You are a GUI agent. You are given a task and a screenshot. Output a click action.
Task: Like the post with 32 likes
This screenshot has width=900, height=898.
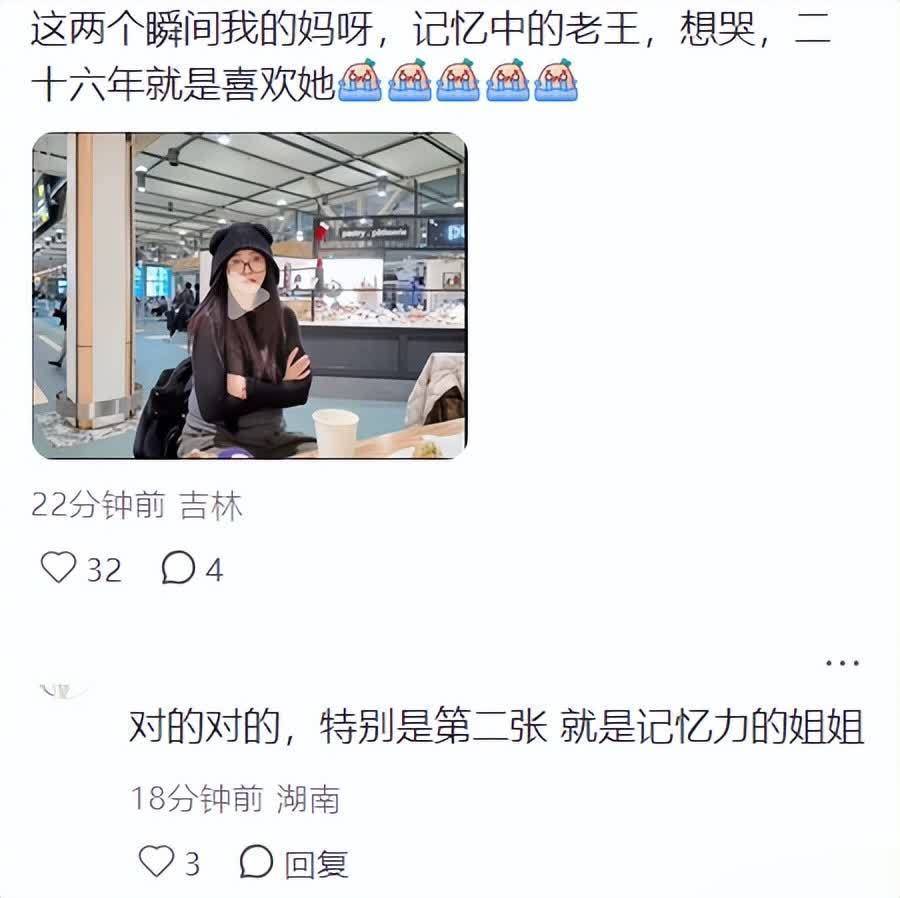pyautogui.click(x=58, y=568)
